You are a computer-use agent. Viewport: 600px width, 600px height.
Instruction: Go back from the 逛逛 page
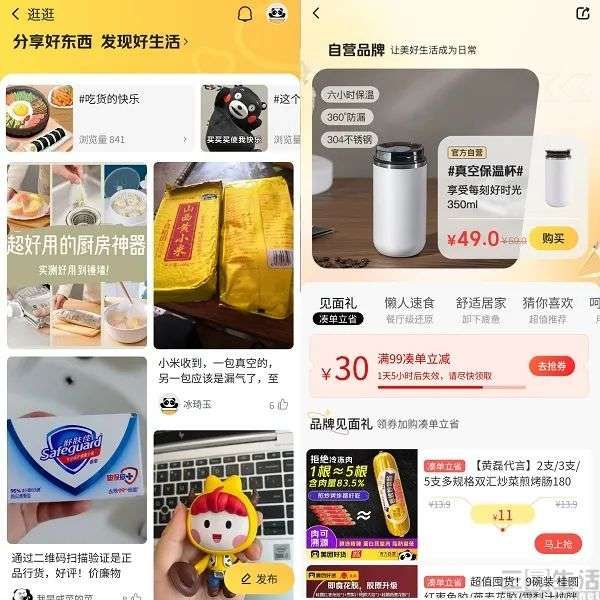click(x=15, y=14)
